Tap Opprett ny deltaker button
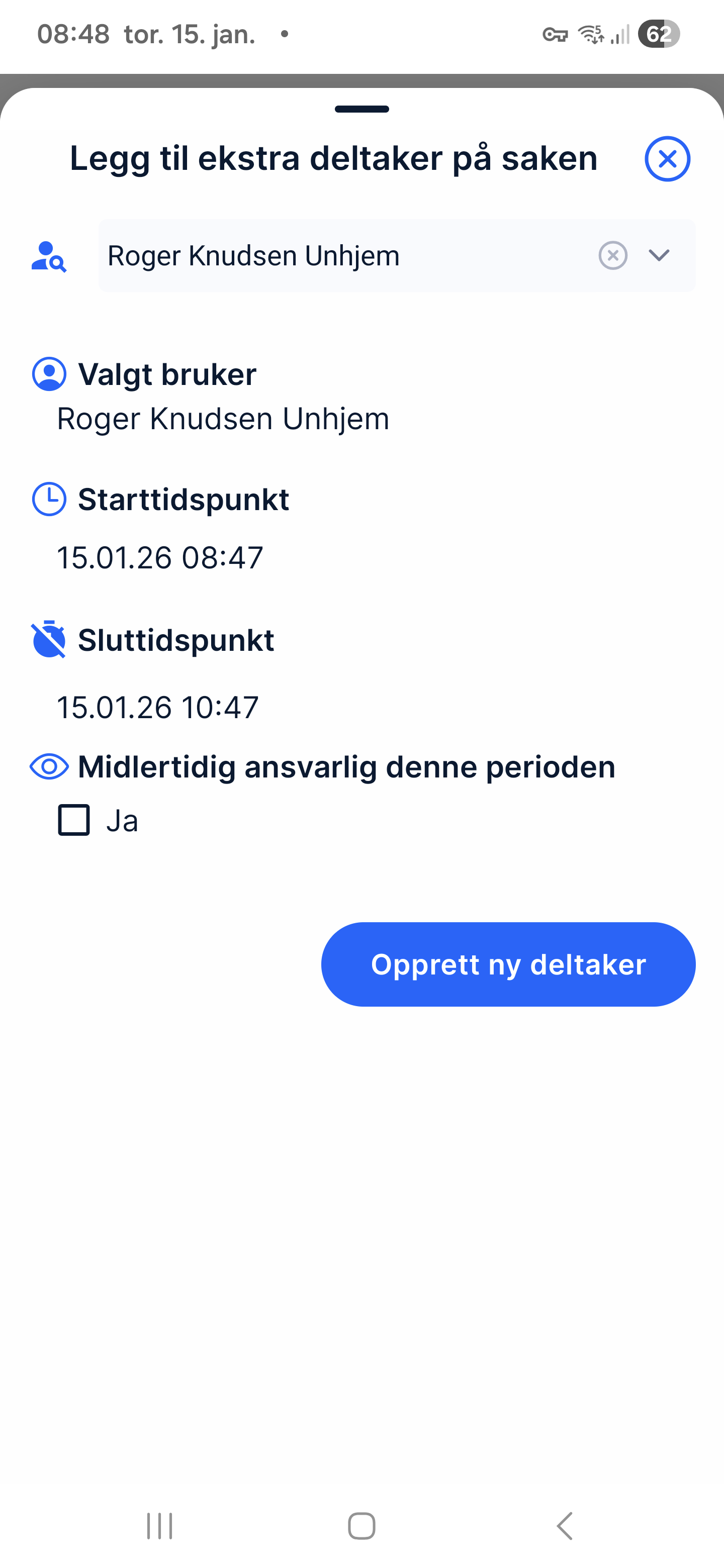This screenshot has width=724, height=1568. [x=508, y=964]
